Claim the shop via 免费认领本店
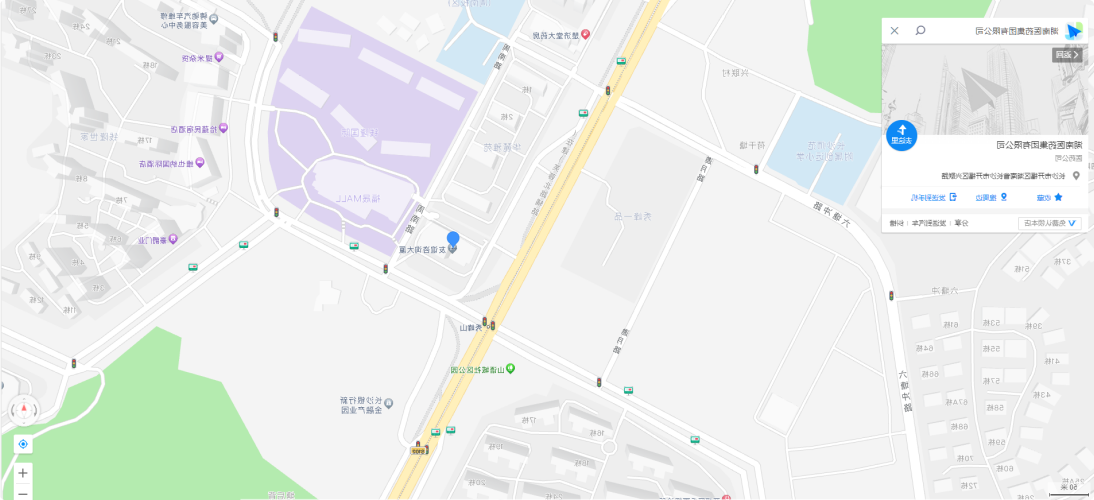1094x500 pixels. point(1049,223)
